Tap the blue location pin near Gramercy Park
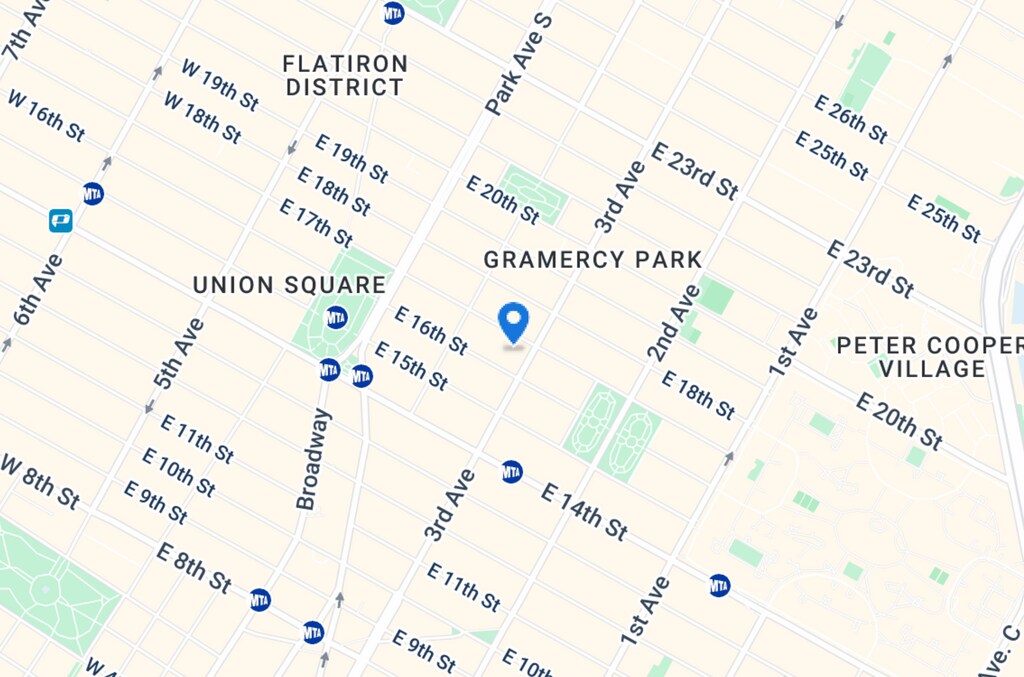1024x677 pixels. tap(514, 322)
